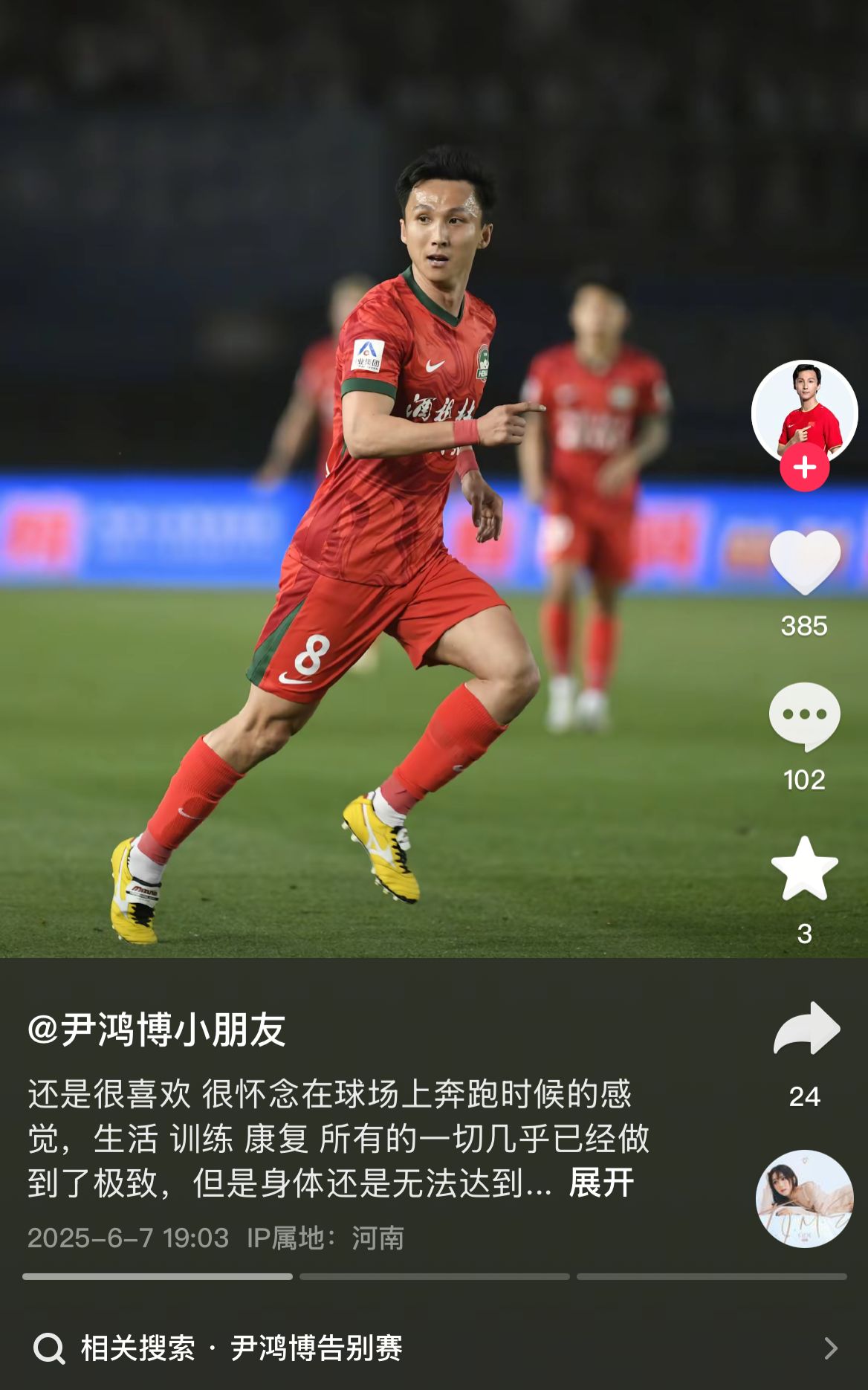This screenshot has width=868, height=1390.
Task: Follow the author with the plus button
Action: 804,468
